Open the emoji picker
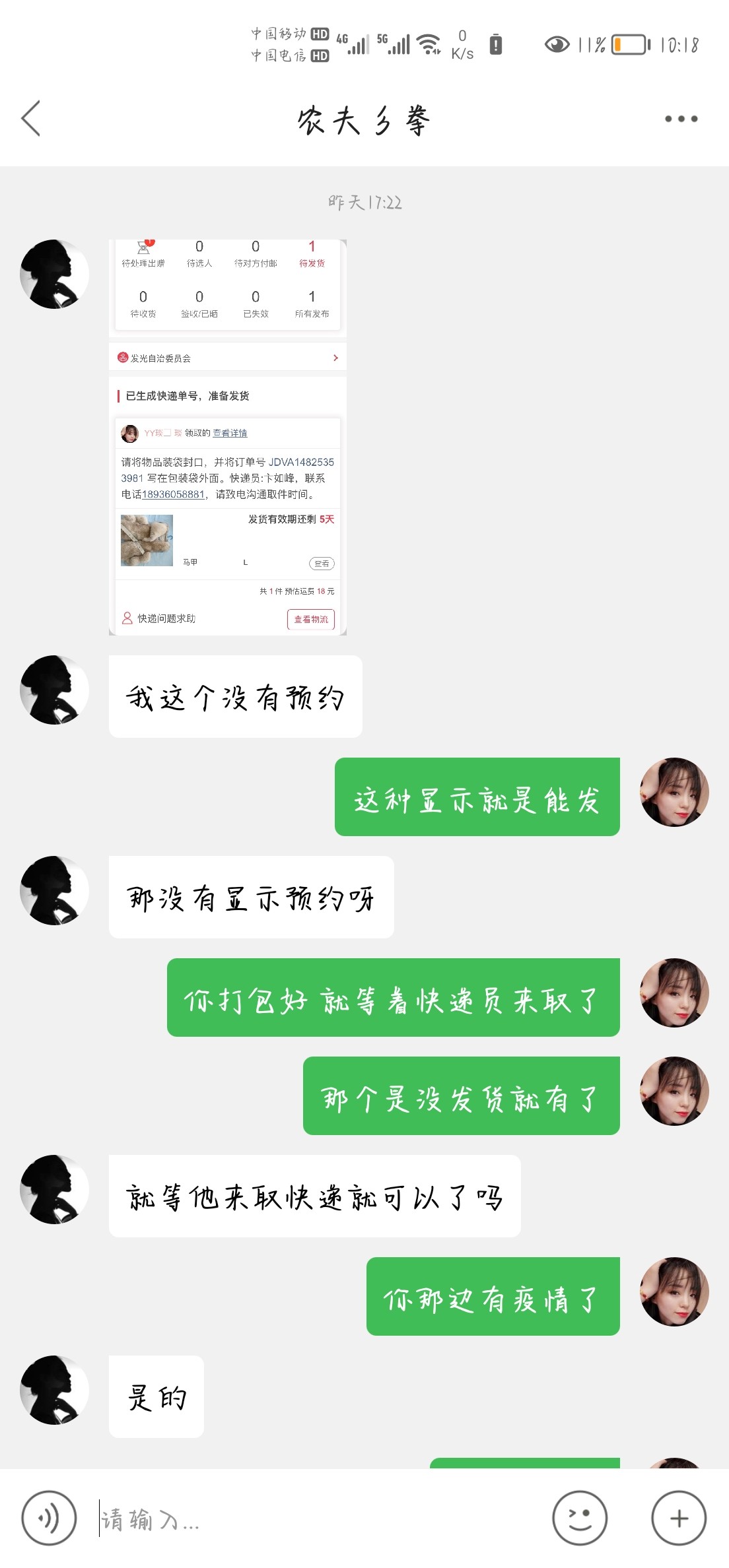This screenshot has height=1568, width=729. coord(580,1518)
